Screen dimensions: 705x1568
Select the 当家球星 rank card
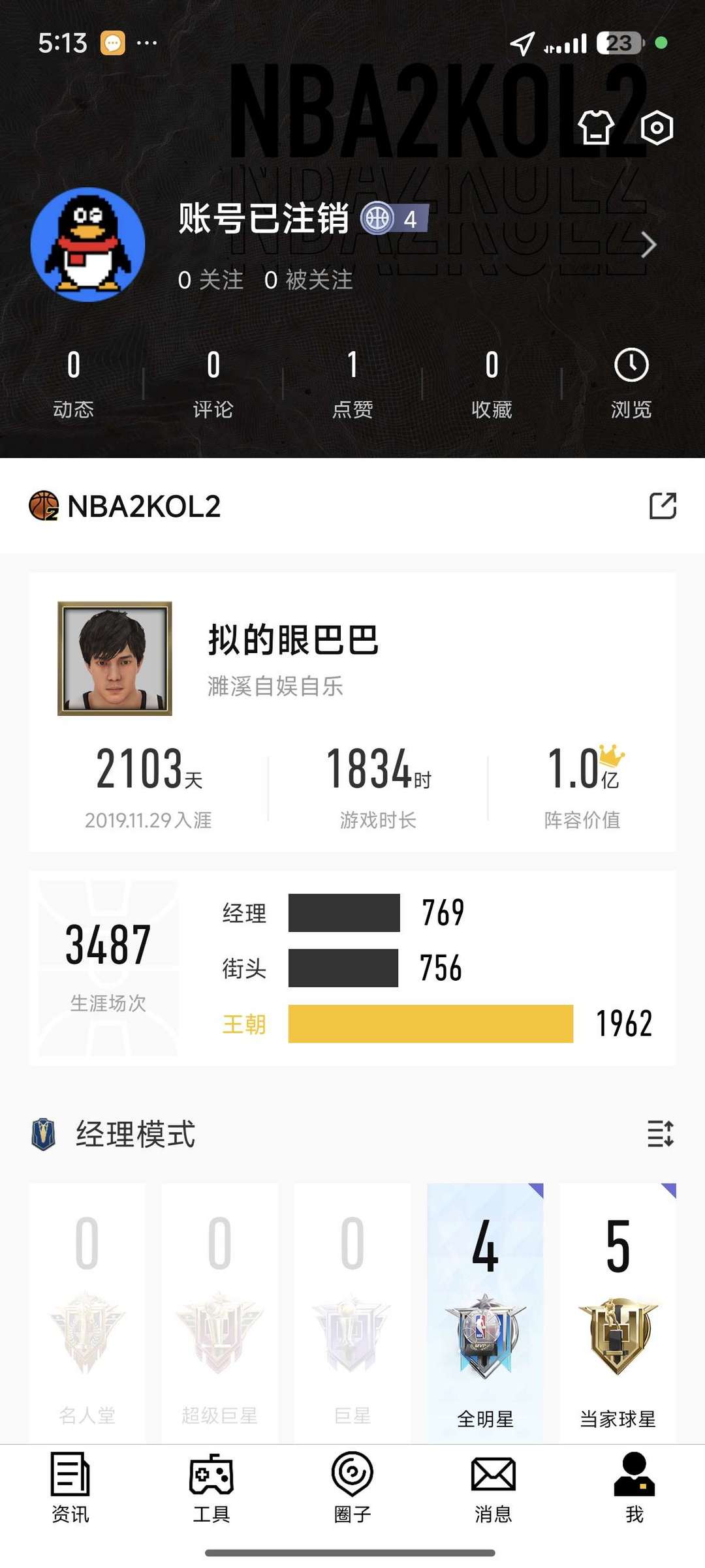pyautogui.click(x=618, y=1312)
